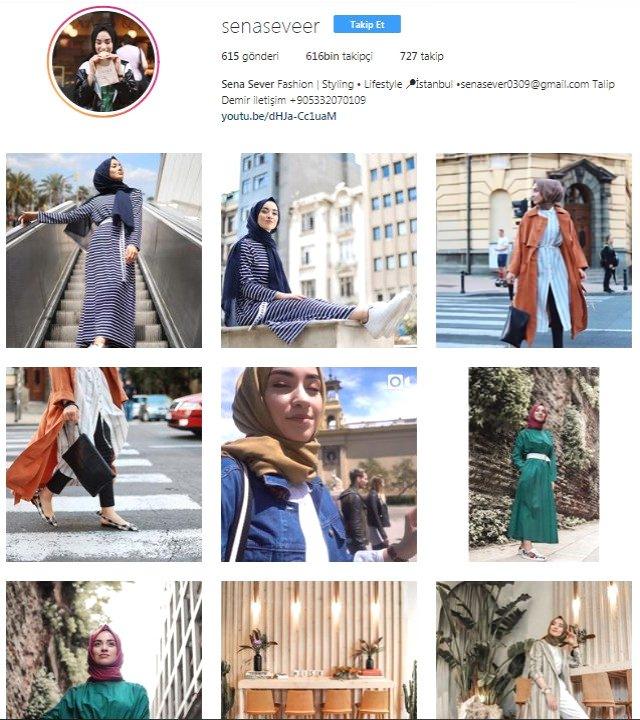Open the post with striped blazer in cafe
The width and height of the screenshot is (640, 720).
(533, 650)
